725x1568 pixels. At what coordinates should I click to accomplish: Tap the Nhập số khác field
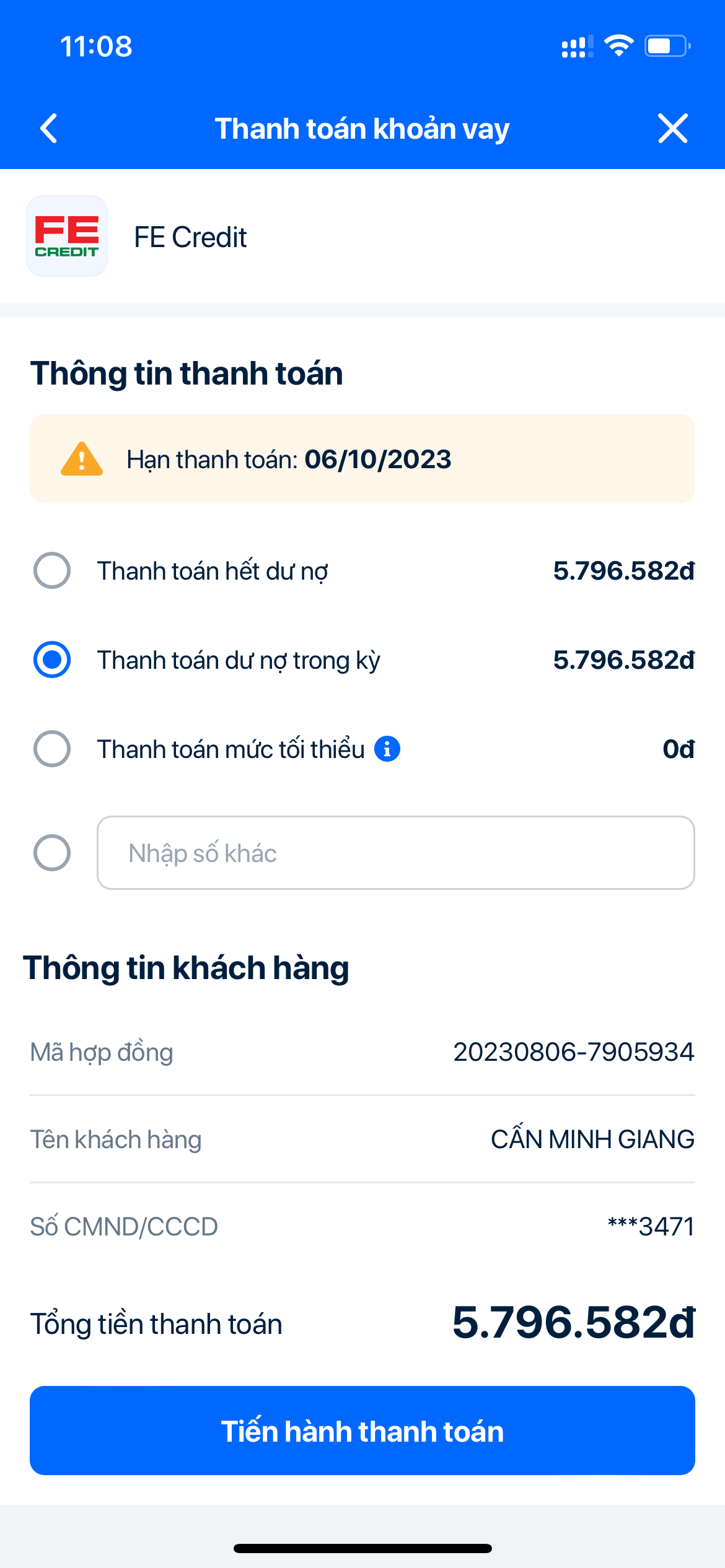pos(395,853)
